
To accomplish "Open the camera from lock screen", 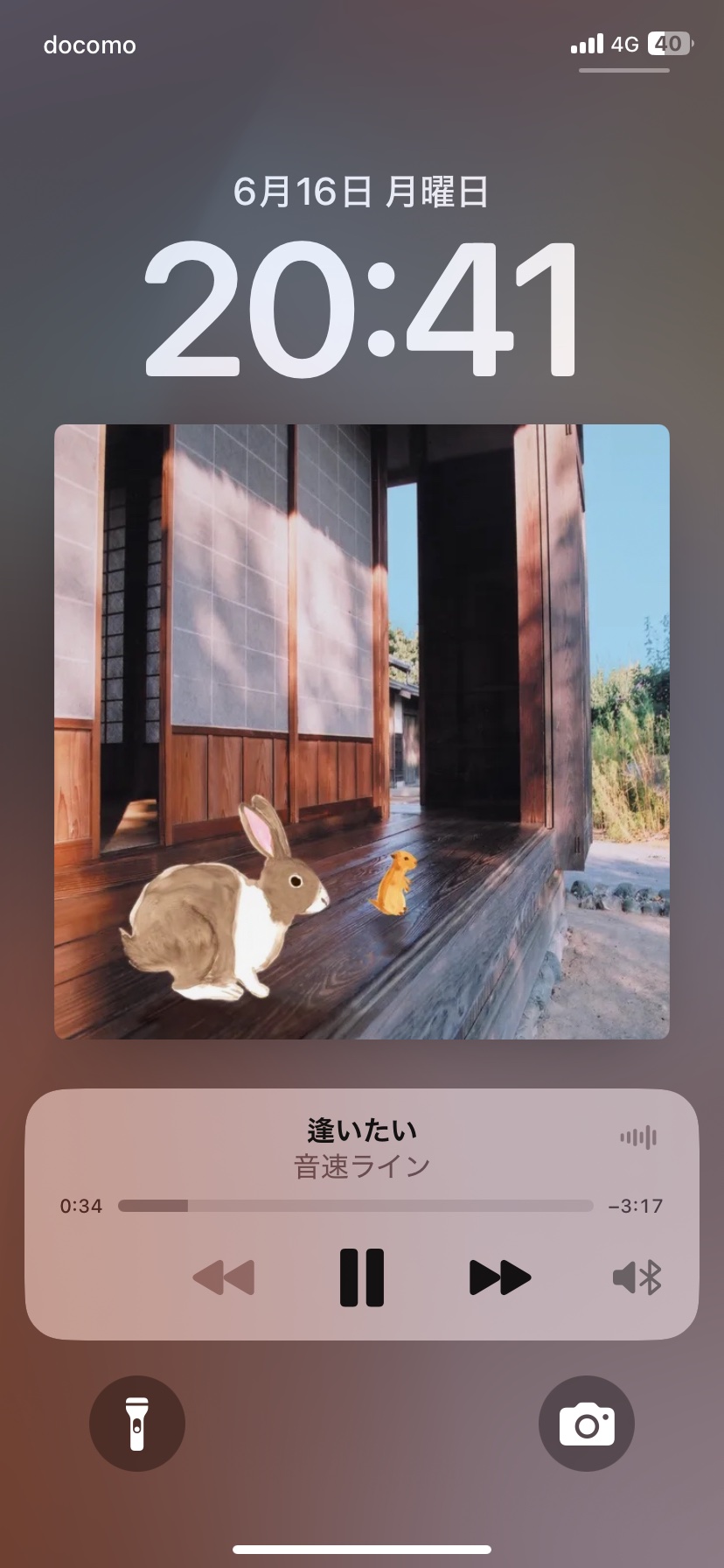I will [x=587, y=1424].
